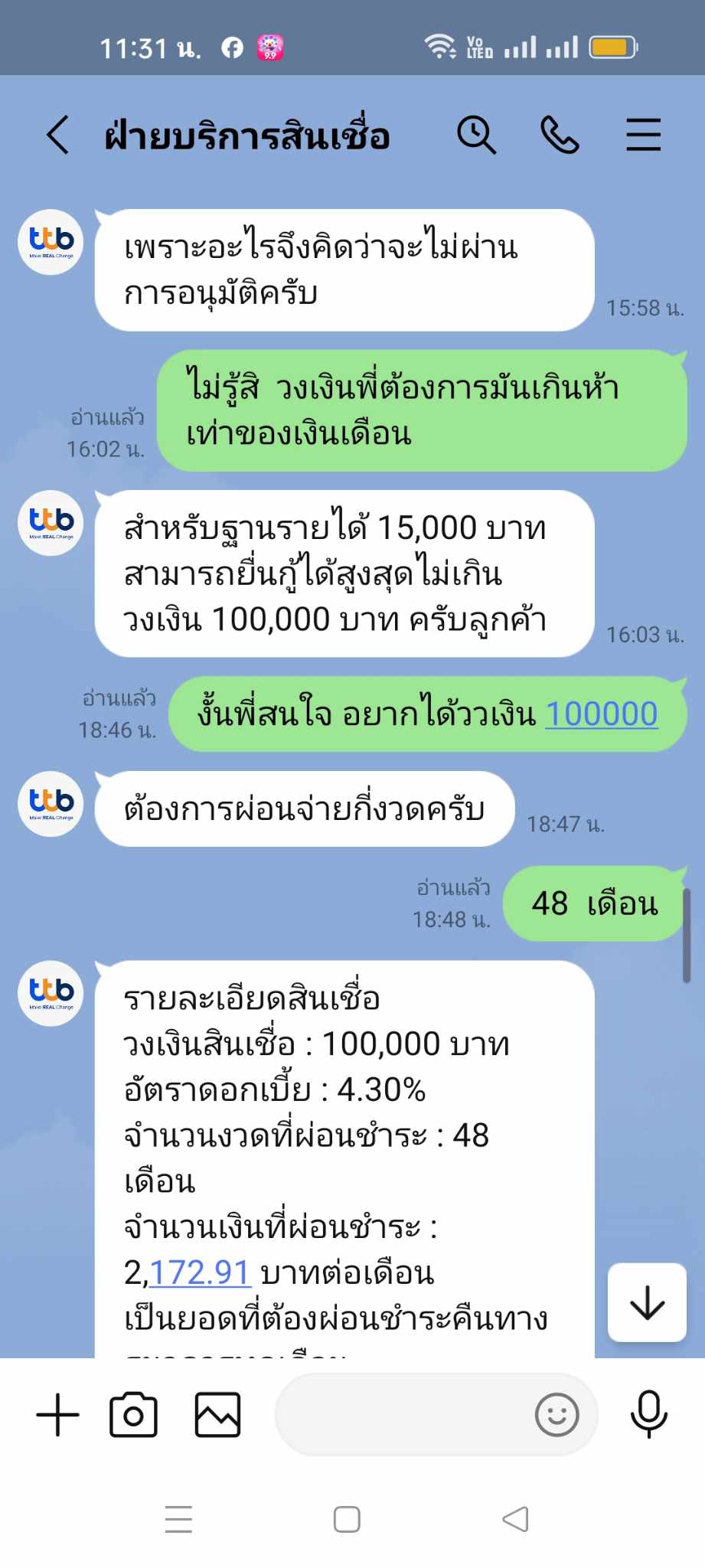Open the chat menu
Viewport: 705px width, 1568px height.
click(643, 136)
